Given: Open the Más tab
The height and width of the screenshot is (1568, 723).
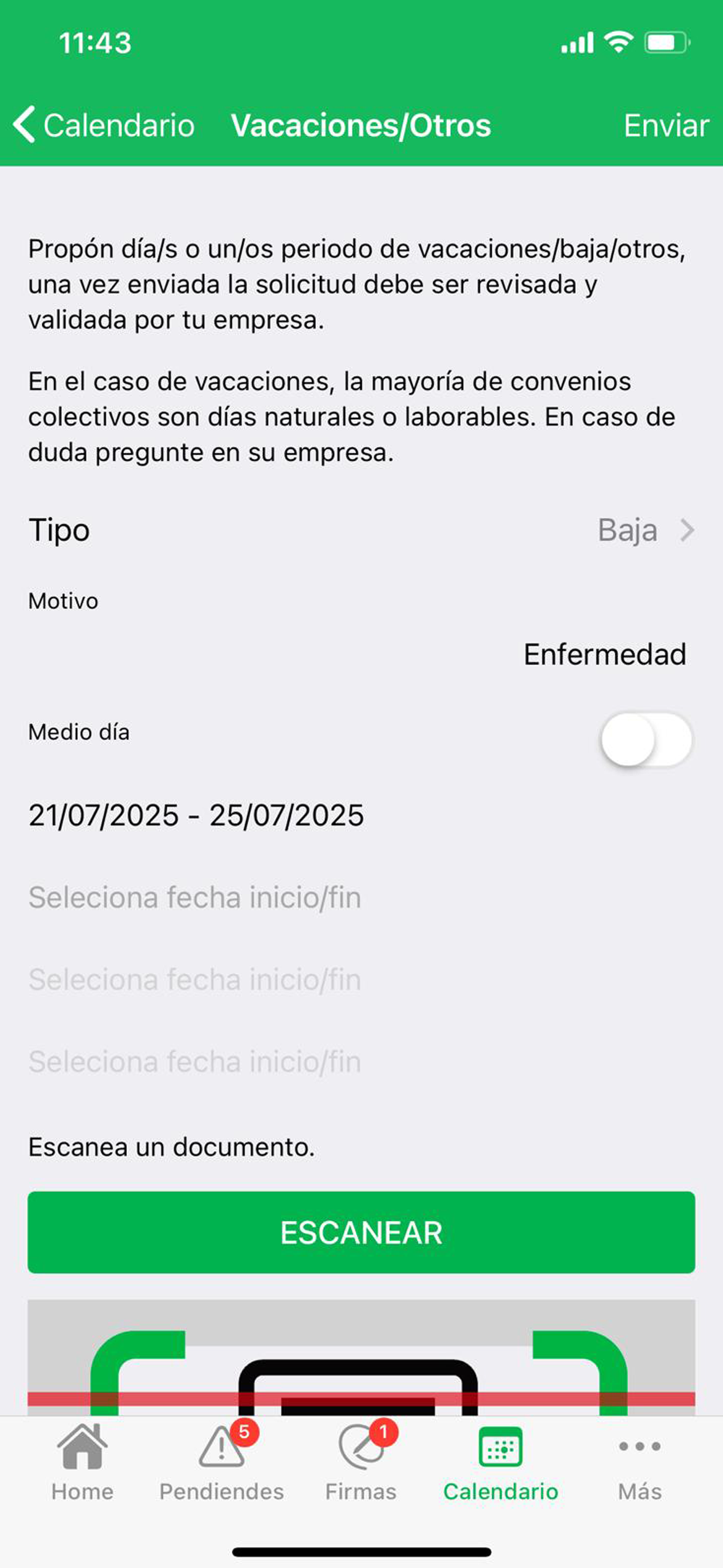Looking at the screenshot, I should coord(640,1462).
